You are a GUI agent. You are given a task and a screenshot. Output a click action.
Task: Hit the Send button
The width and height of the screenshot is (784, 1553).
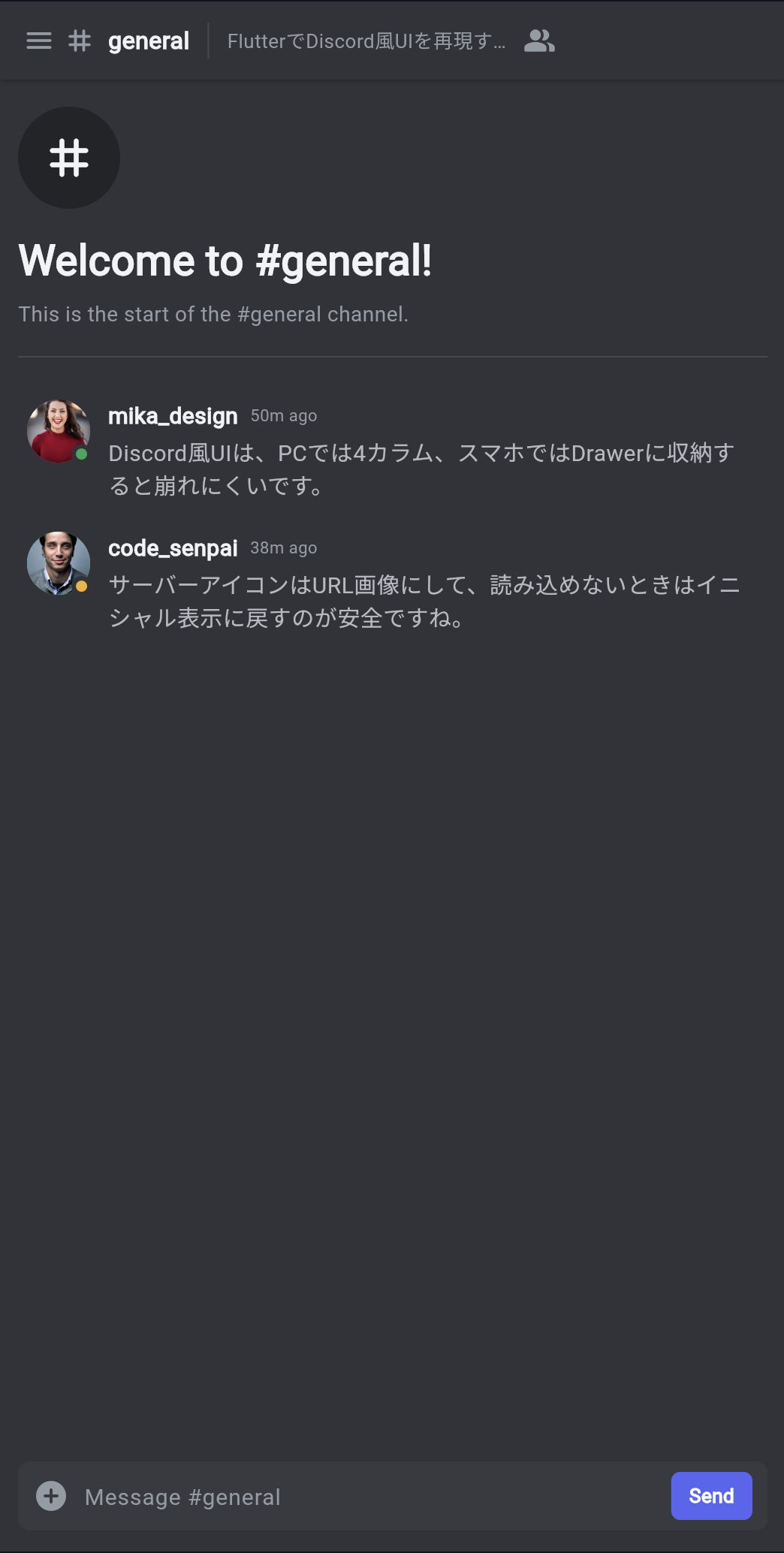711,1496
